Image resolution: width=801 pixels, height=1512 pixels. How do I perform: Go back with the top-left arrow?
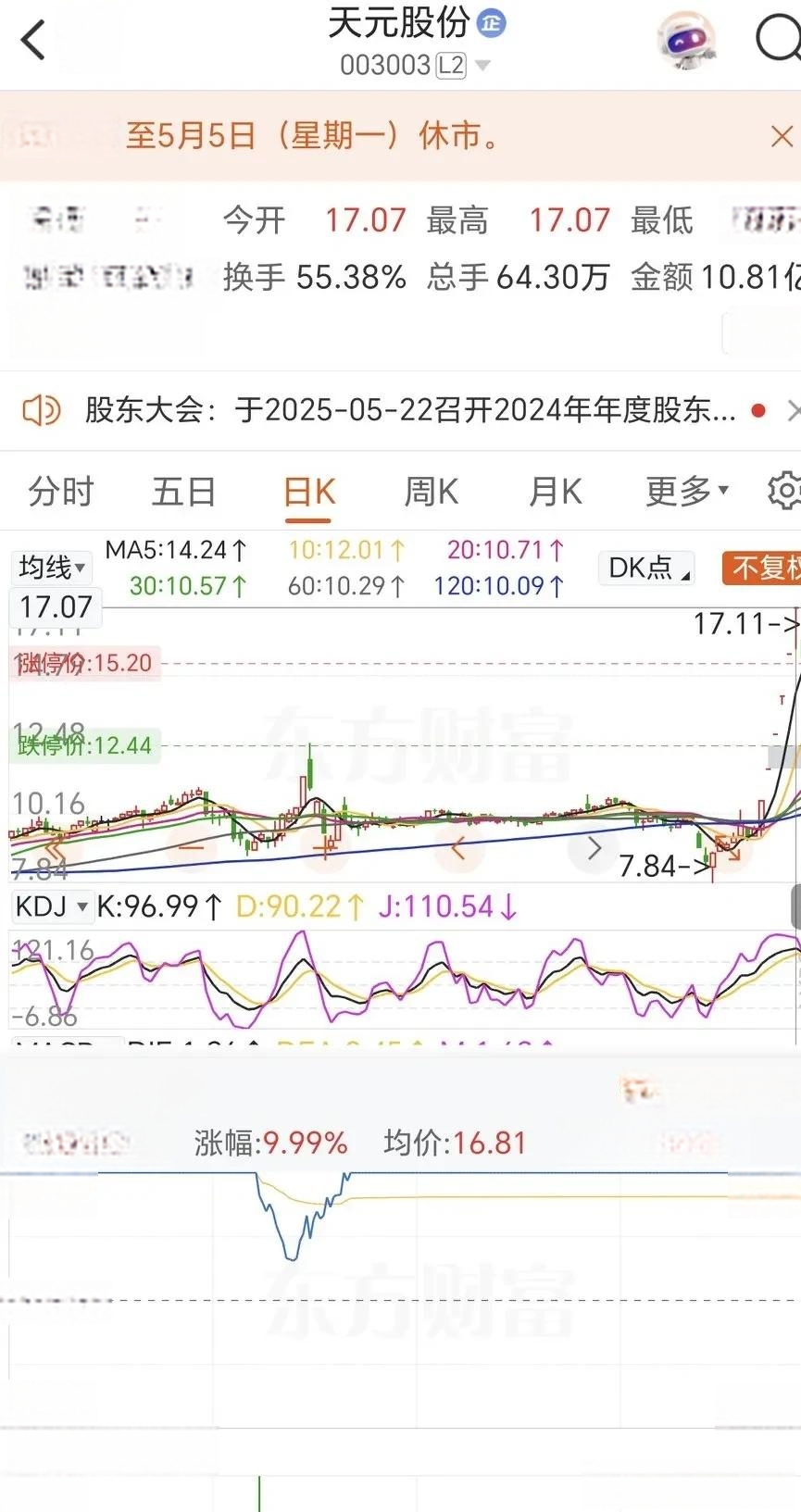tap(34, 40)
